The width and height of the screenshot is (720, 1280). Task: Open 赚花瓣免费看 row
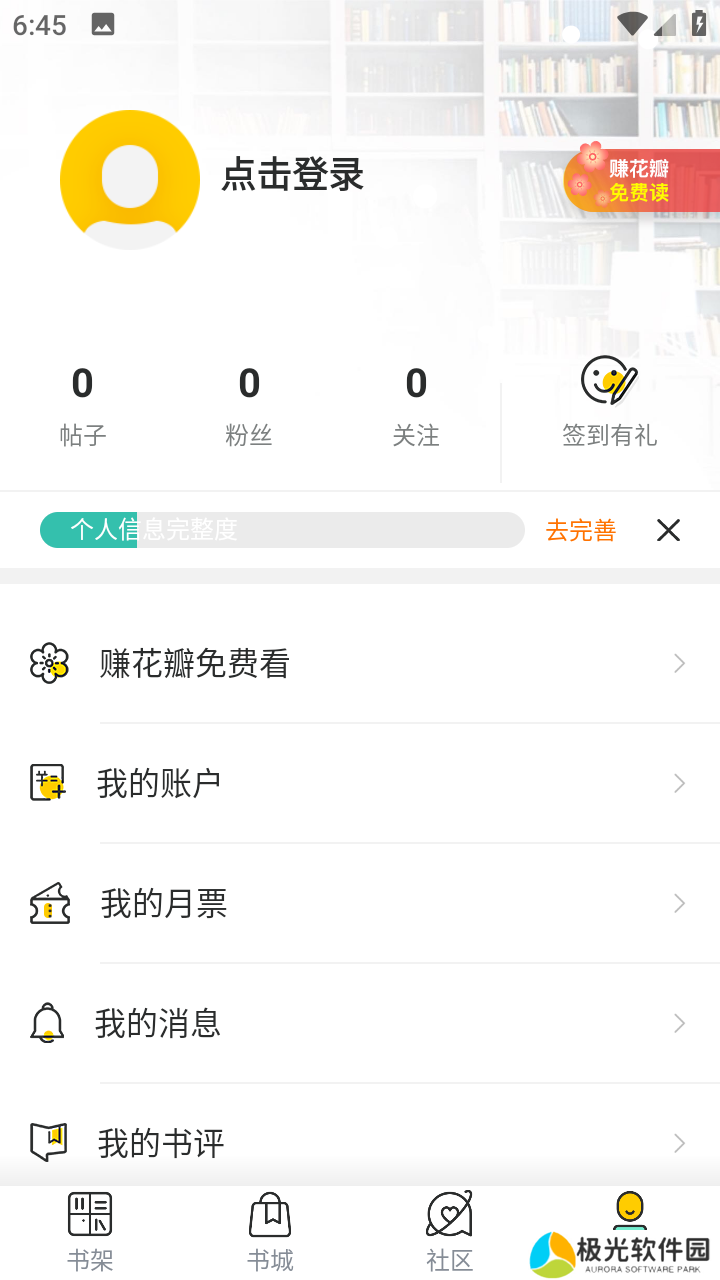point(360,663)
